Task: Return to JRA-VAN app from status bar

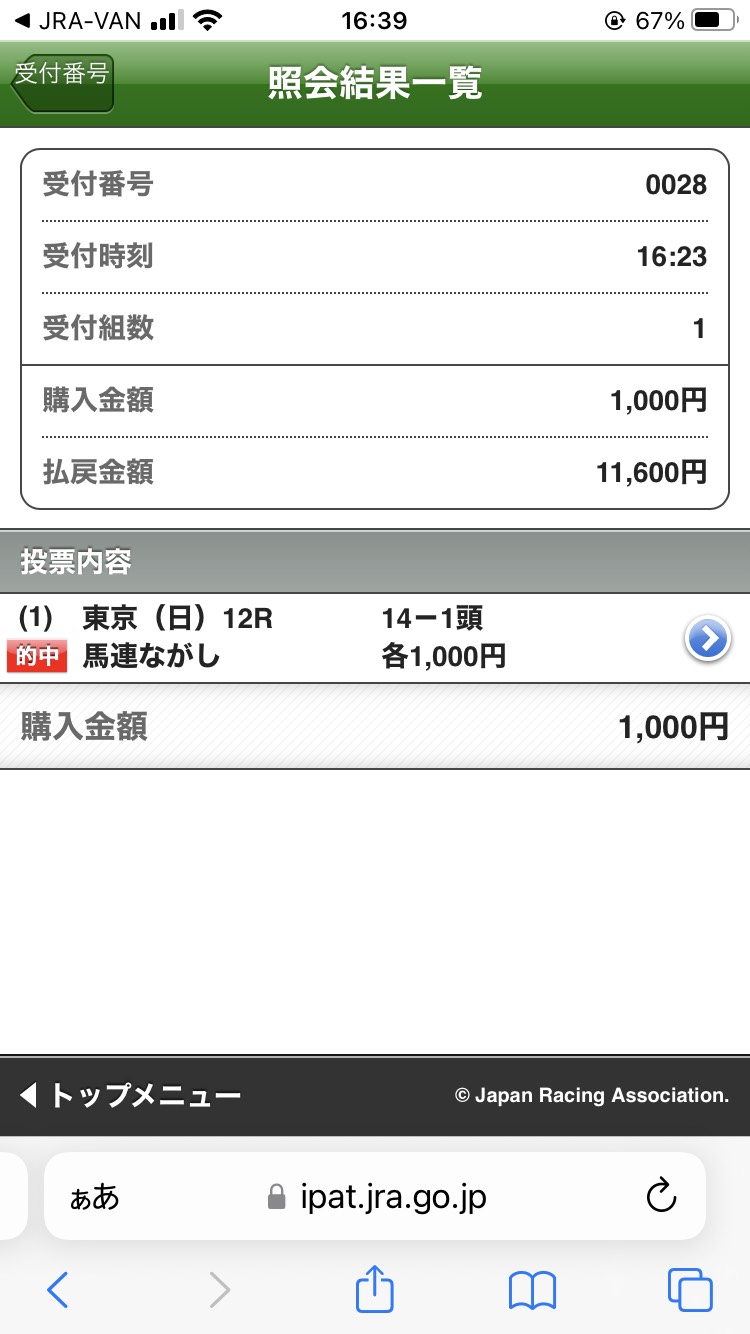Action: click(78, 21)
